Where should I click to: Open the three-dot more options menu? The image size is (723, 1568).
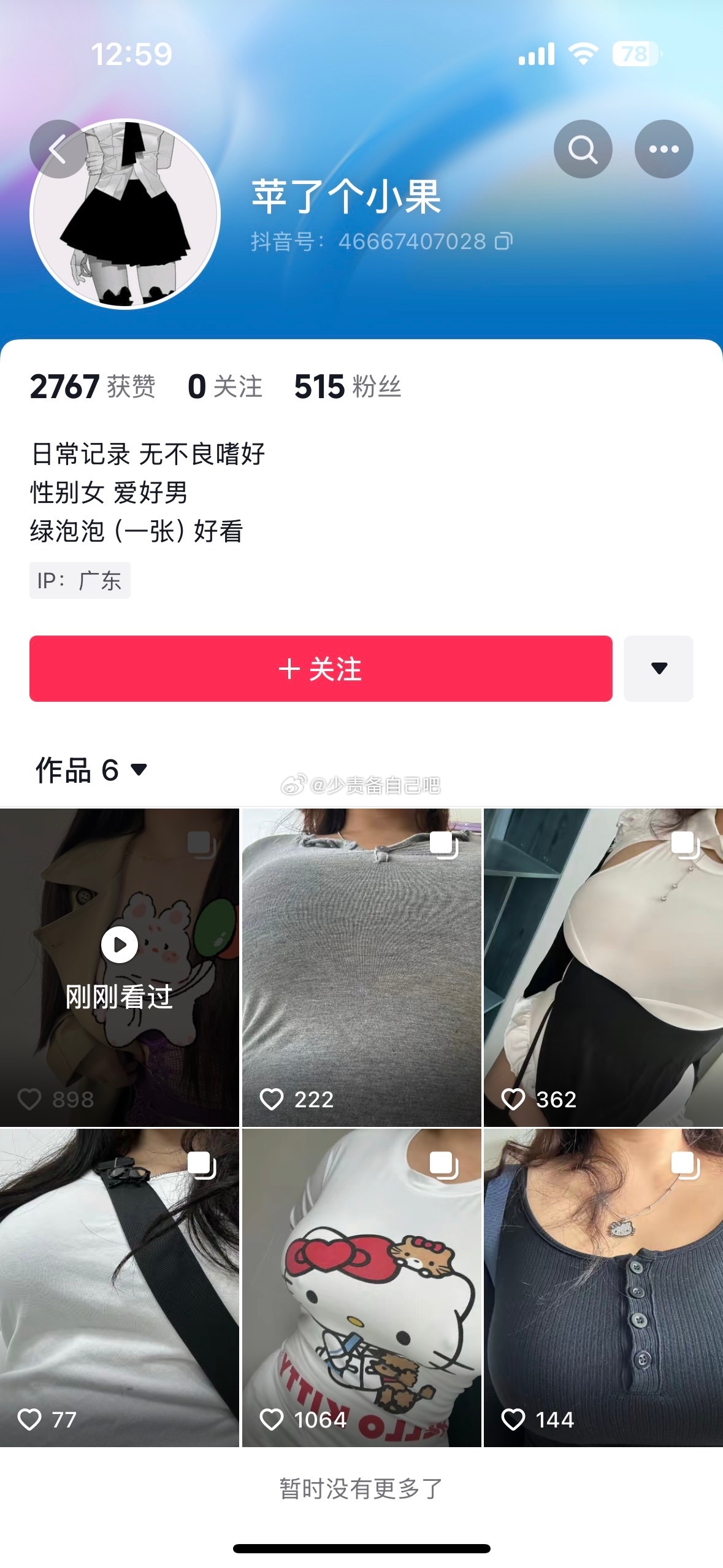(x=664, y=149)
